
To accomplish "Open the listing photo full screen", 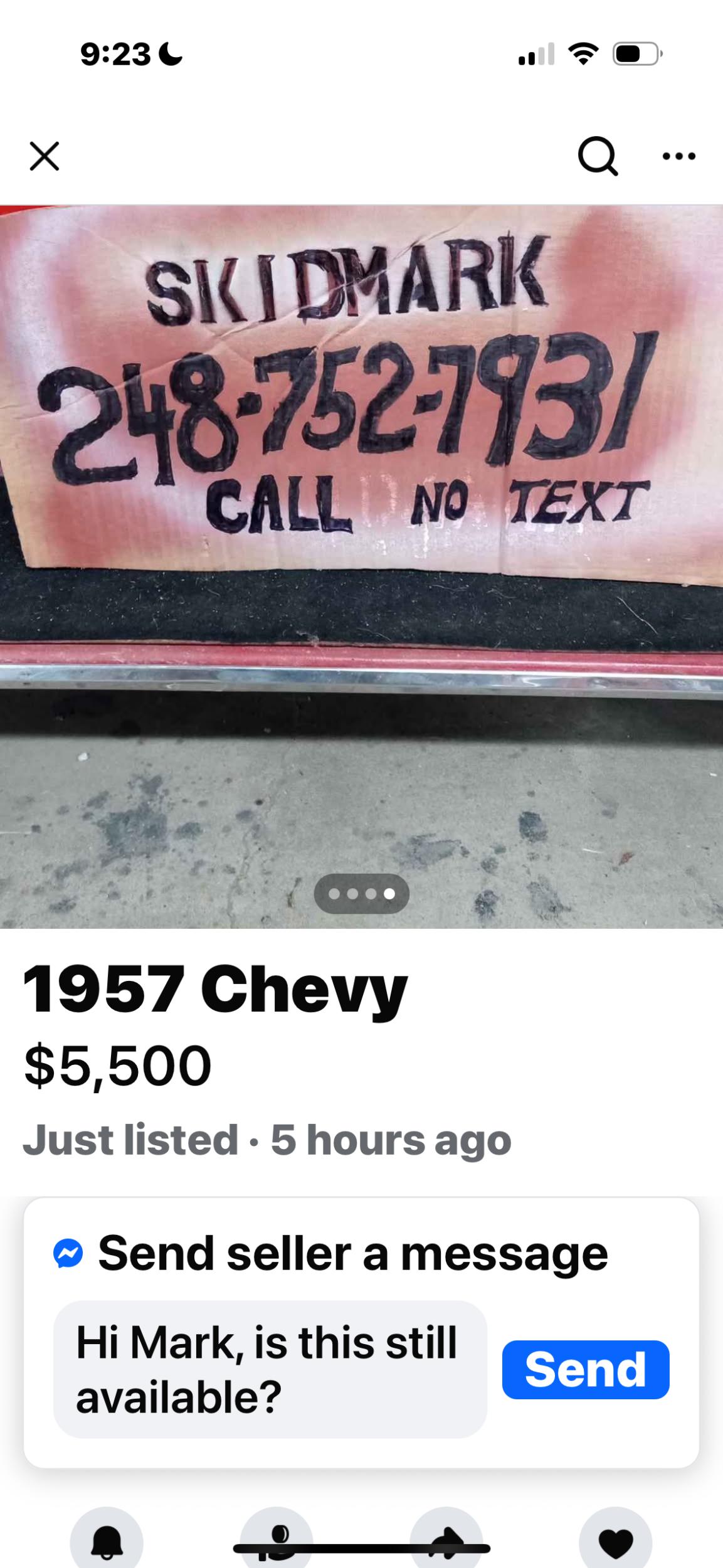I will click(x=361, y=564).
